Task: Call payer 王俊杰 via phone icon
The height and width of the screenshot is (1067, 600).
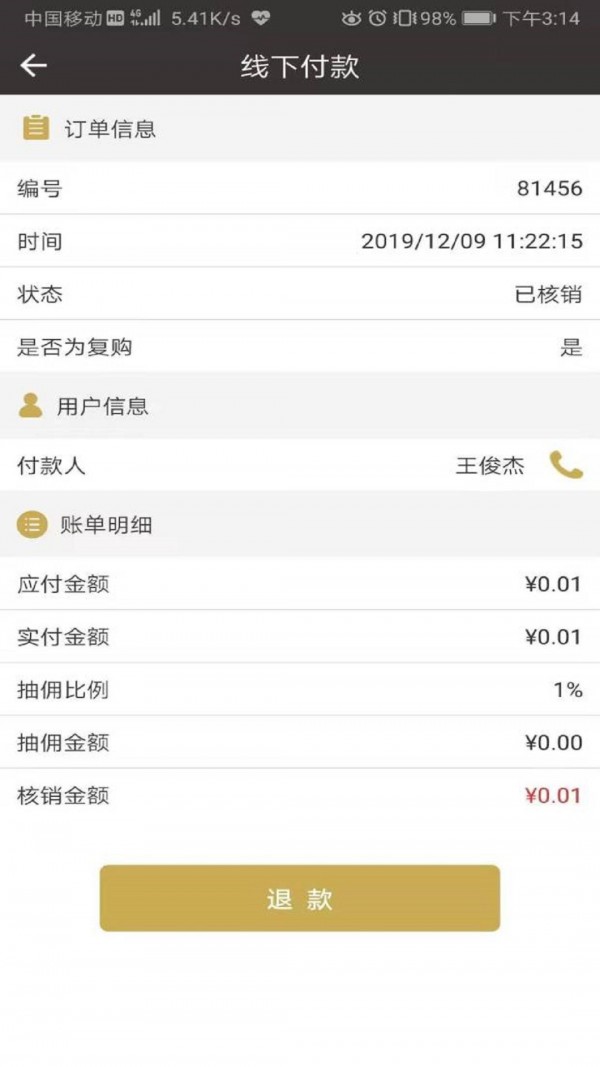Action: [566, 465]
